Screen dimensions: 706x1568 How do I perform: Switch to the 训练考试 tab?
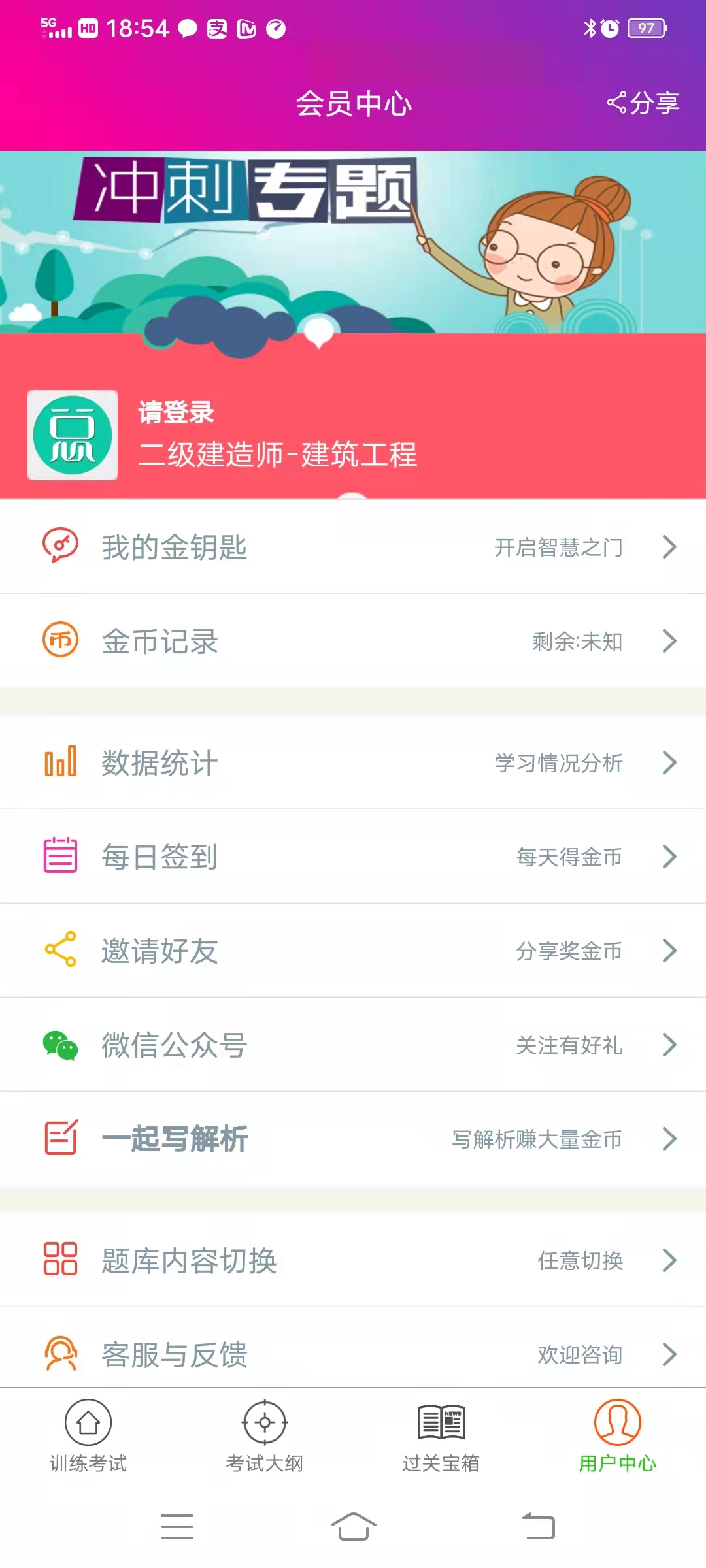click(88, 1437)
